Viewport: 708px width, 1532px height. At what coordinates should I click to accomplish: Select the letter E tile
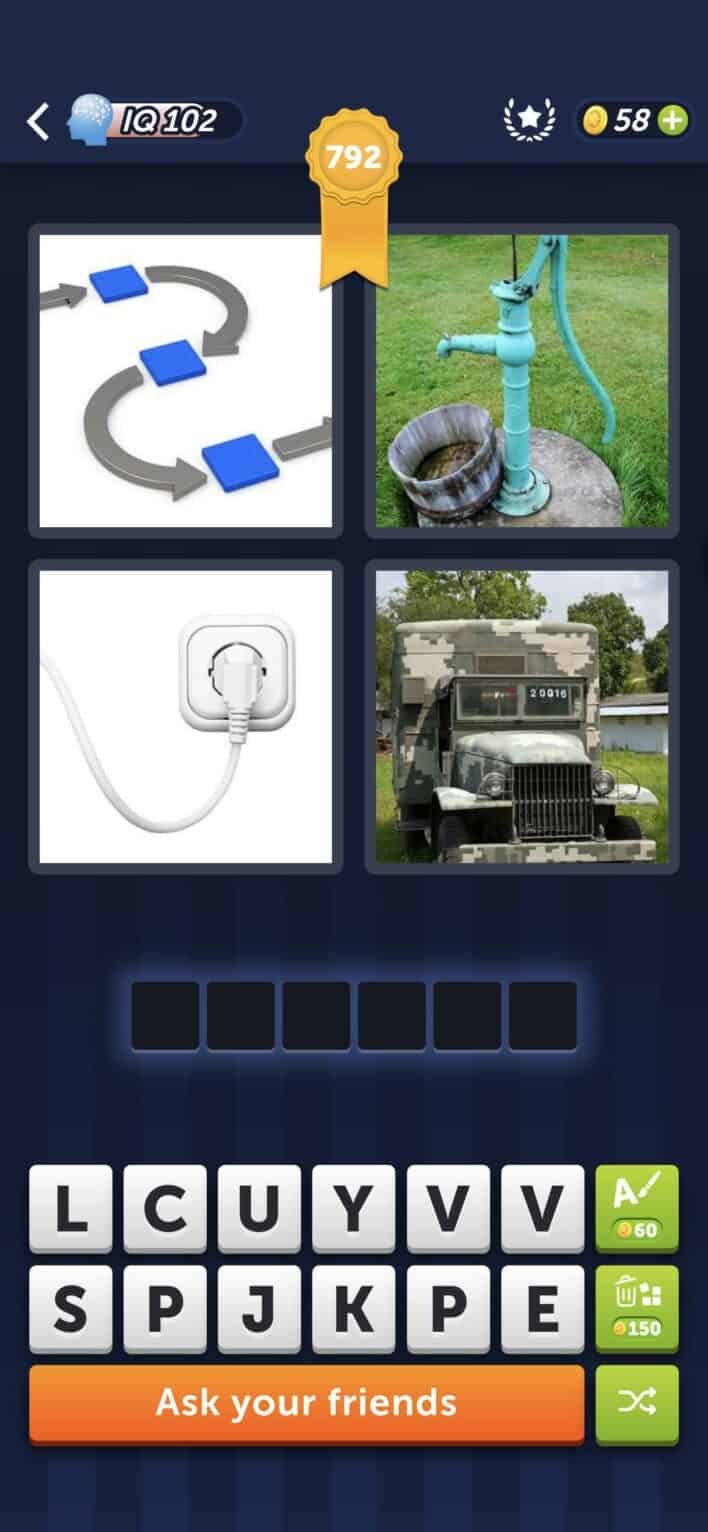(542, 1309)
